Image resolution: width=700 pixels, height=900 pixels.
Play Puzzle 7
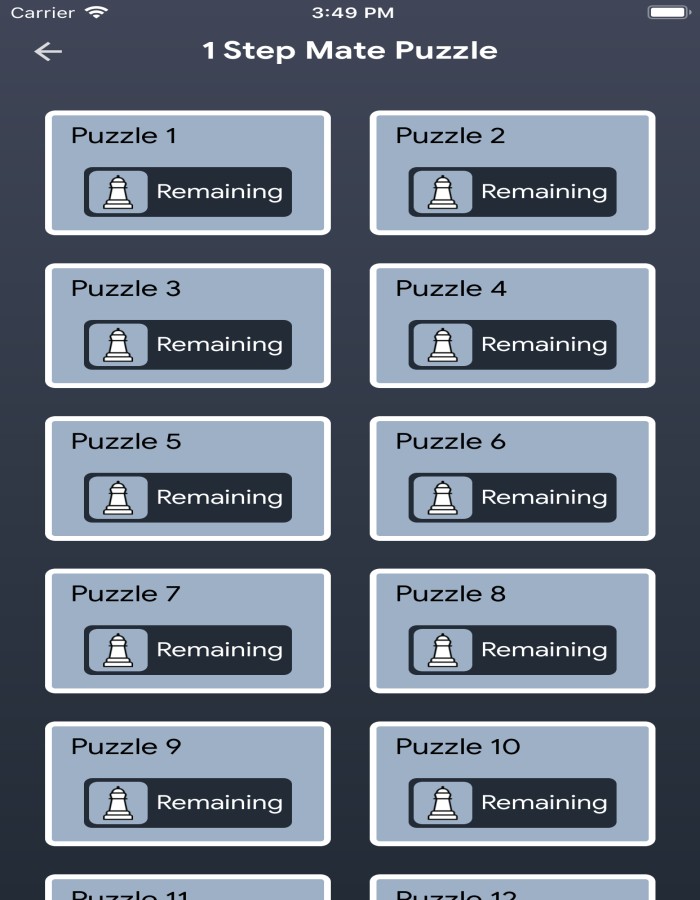188,631
